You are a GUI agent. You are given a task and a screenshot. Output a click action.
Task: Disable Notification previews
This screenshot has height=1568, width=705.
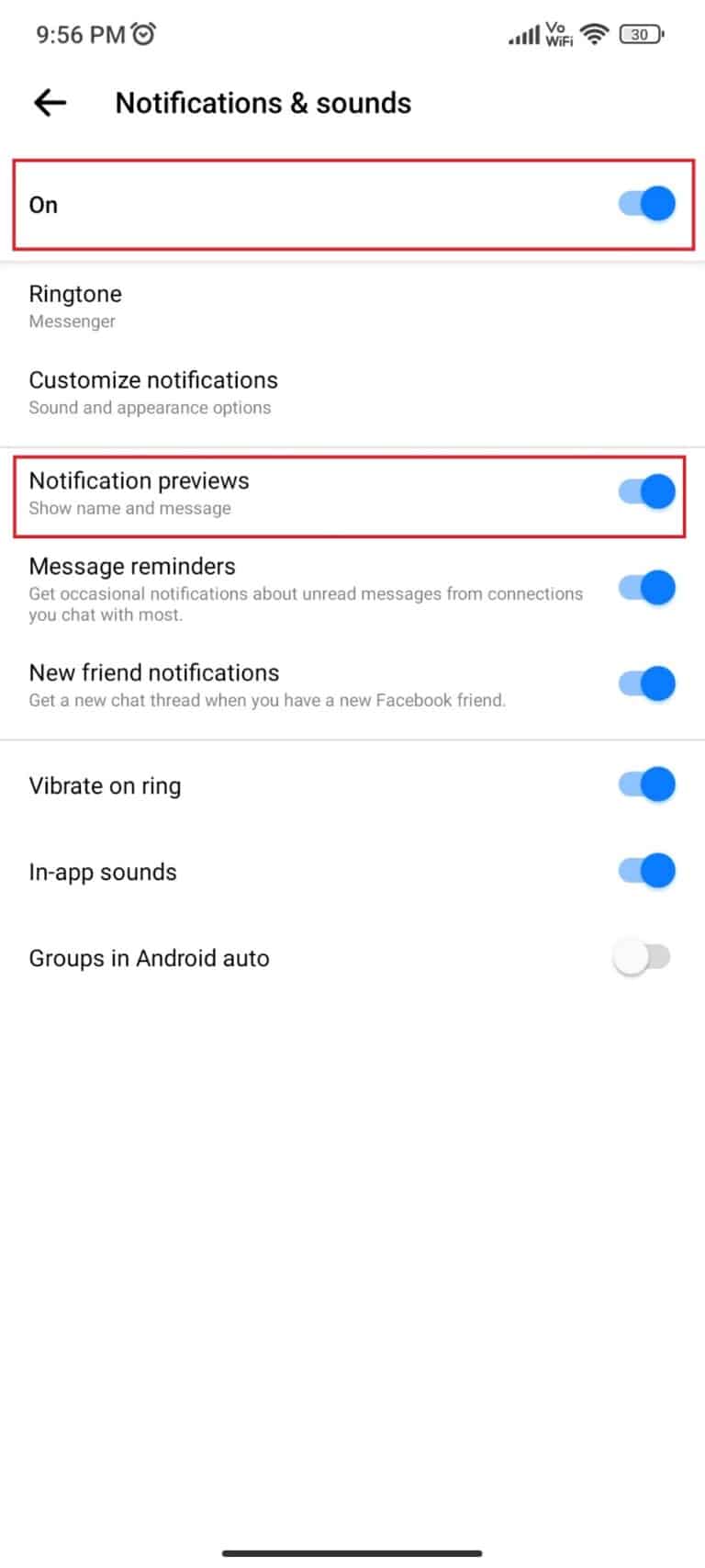[645, 491]
